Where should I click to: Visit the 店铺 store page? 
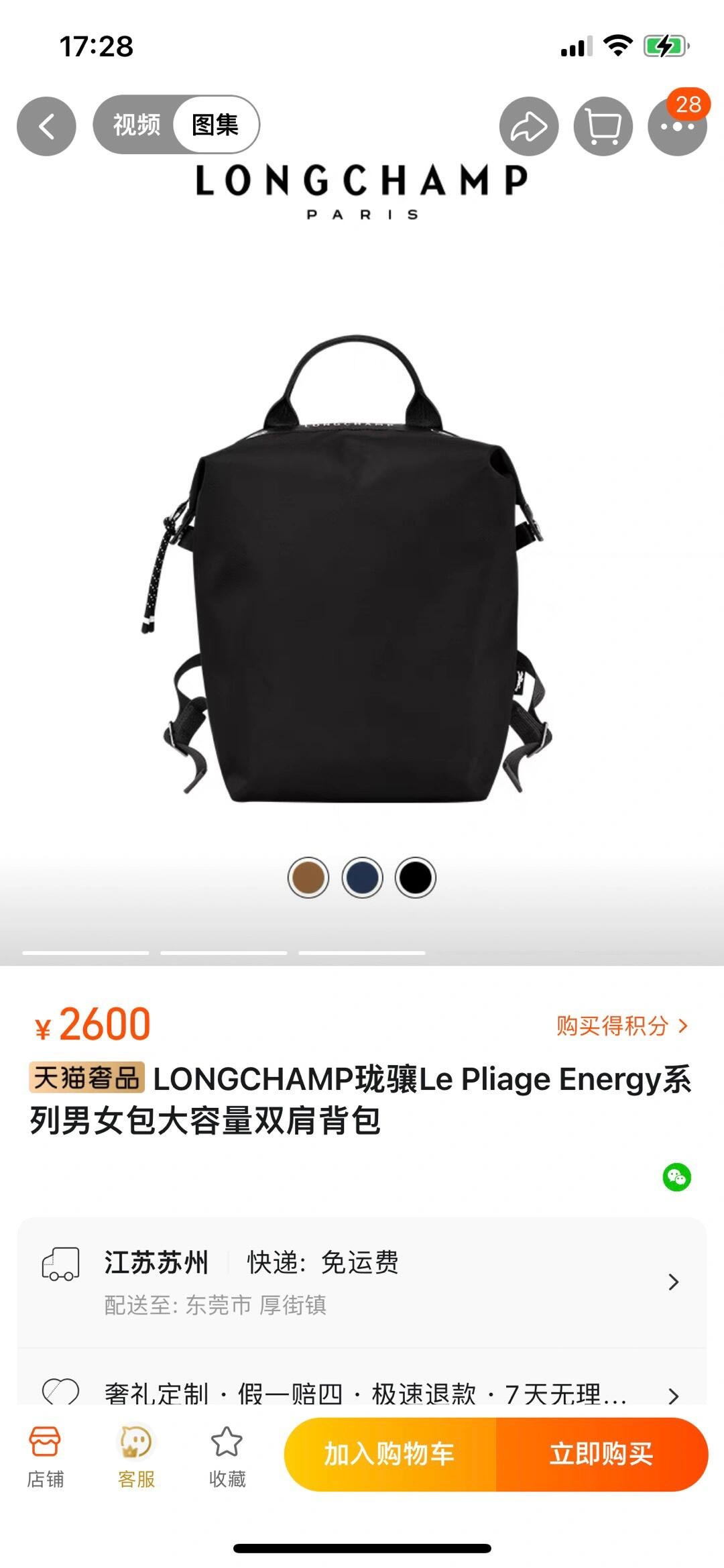(x=45, y=1457)
